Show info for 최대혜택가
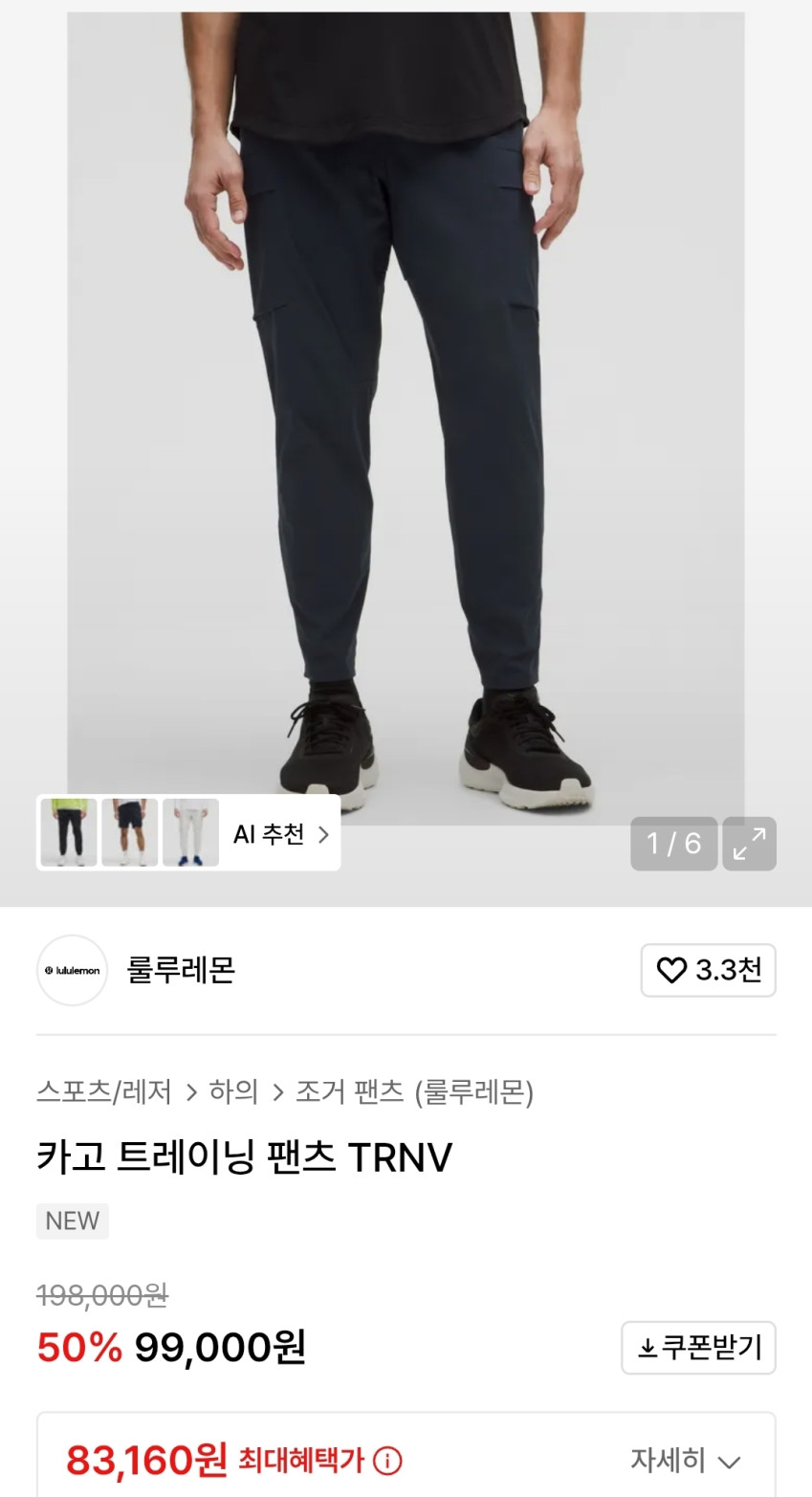 point(387,1461)
